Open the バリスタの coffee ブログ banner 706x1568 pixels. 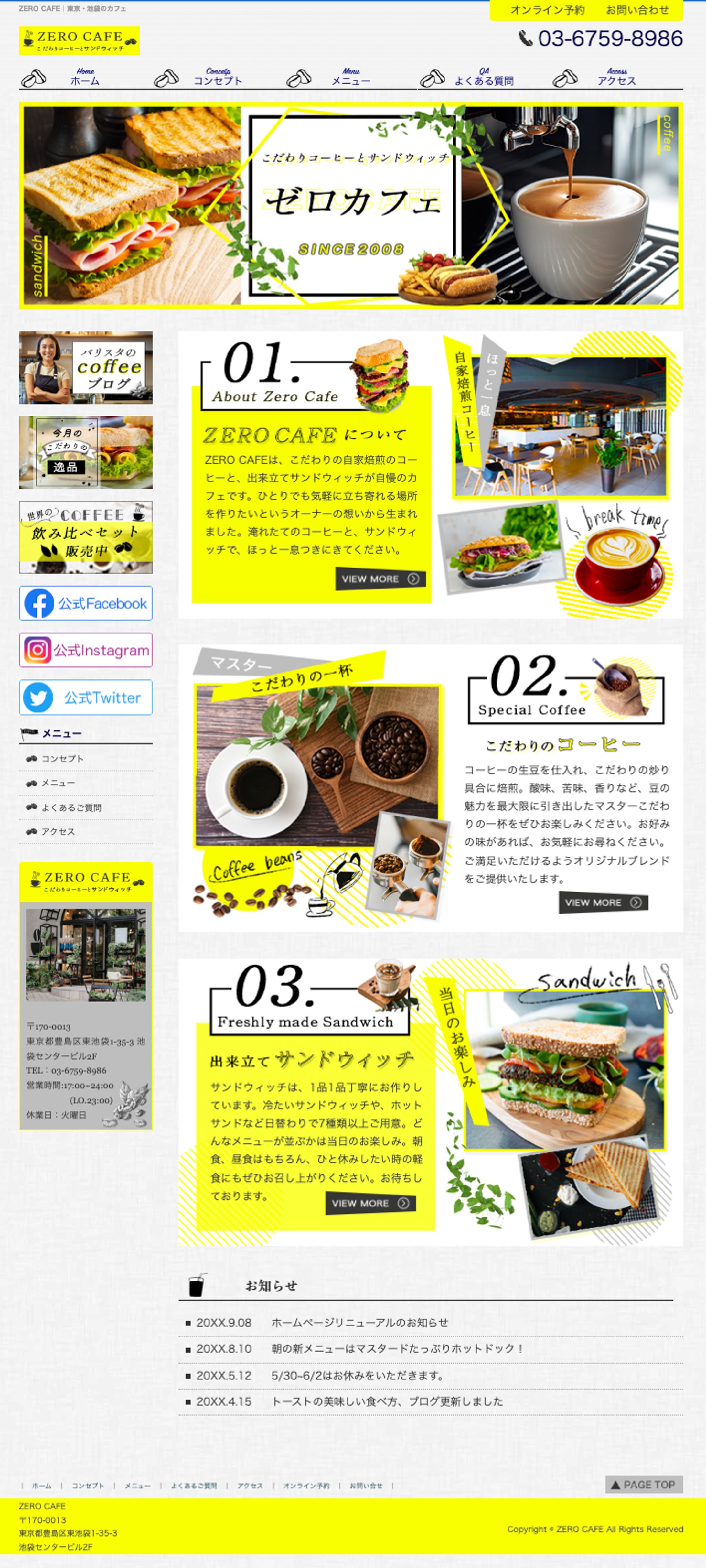point(86,367)
